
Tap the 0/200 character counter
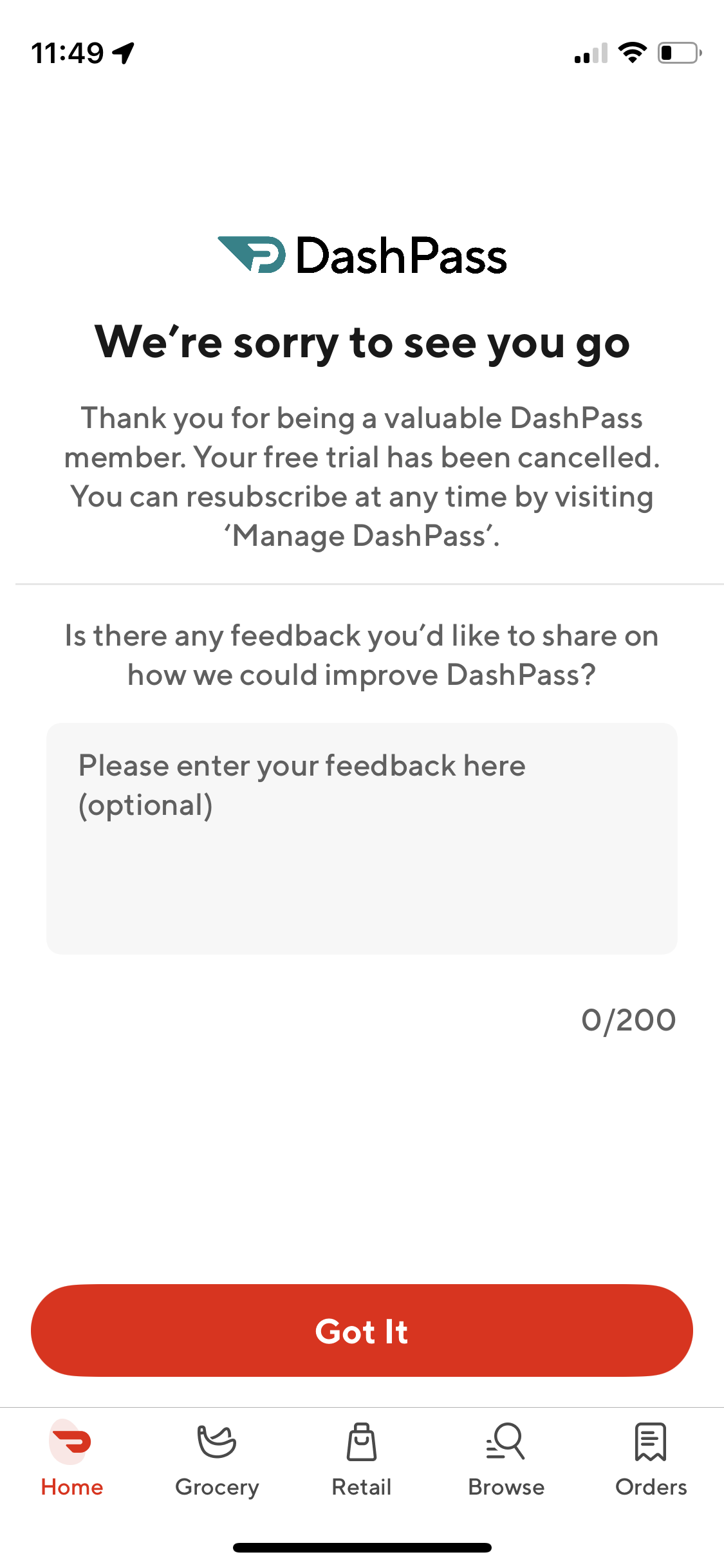(629, 1019)
